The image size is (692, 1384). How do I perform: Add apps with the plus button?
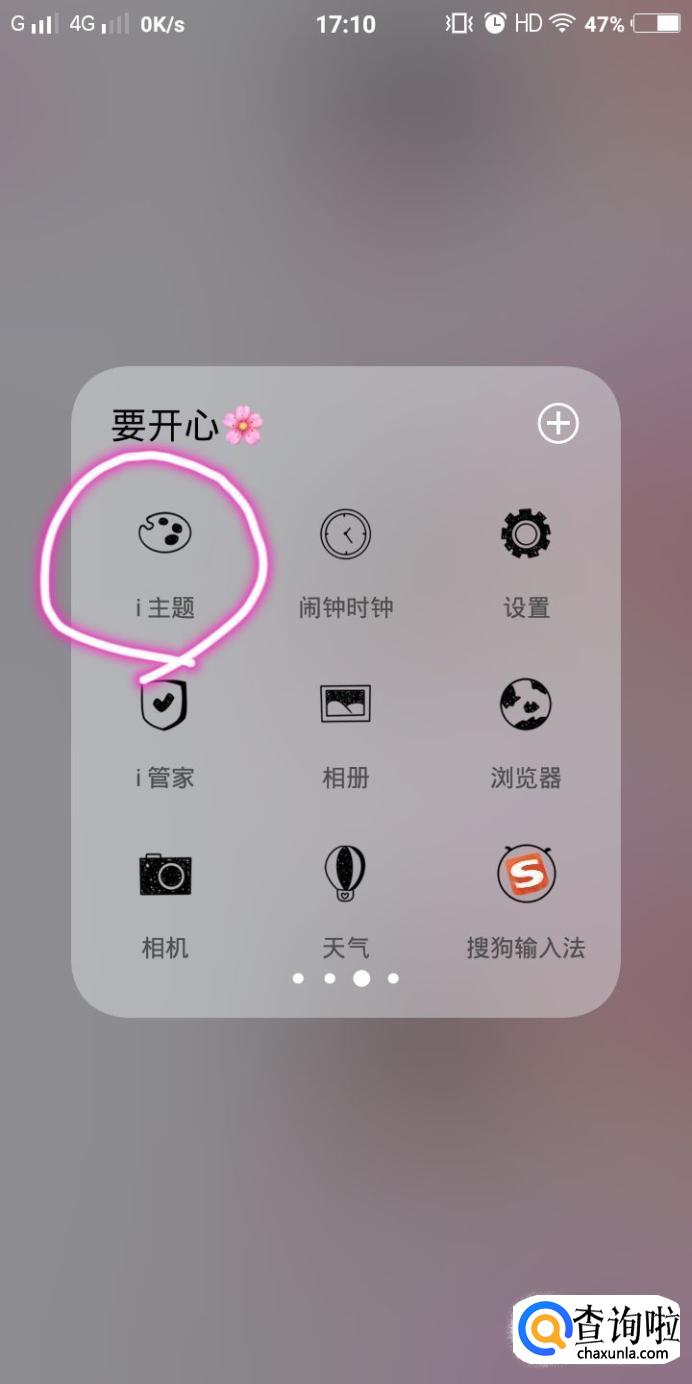(558, 424)
